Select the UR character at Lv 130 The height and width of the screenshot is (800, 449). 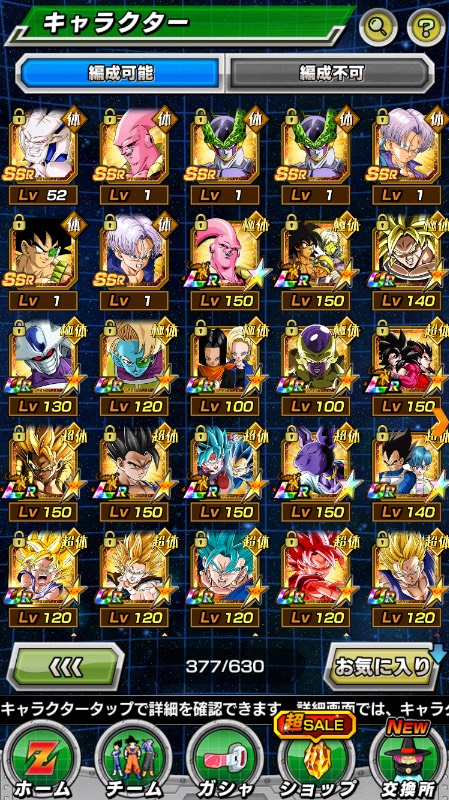click(43, 368)
